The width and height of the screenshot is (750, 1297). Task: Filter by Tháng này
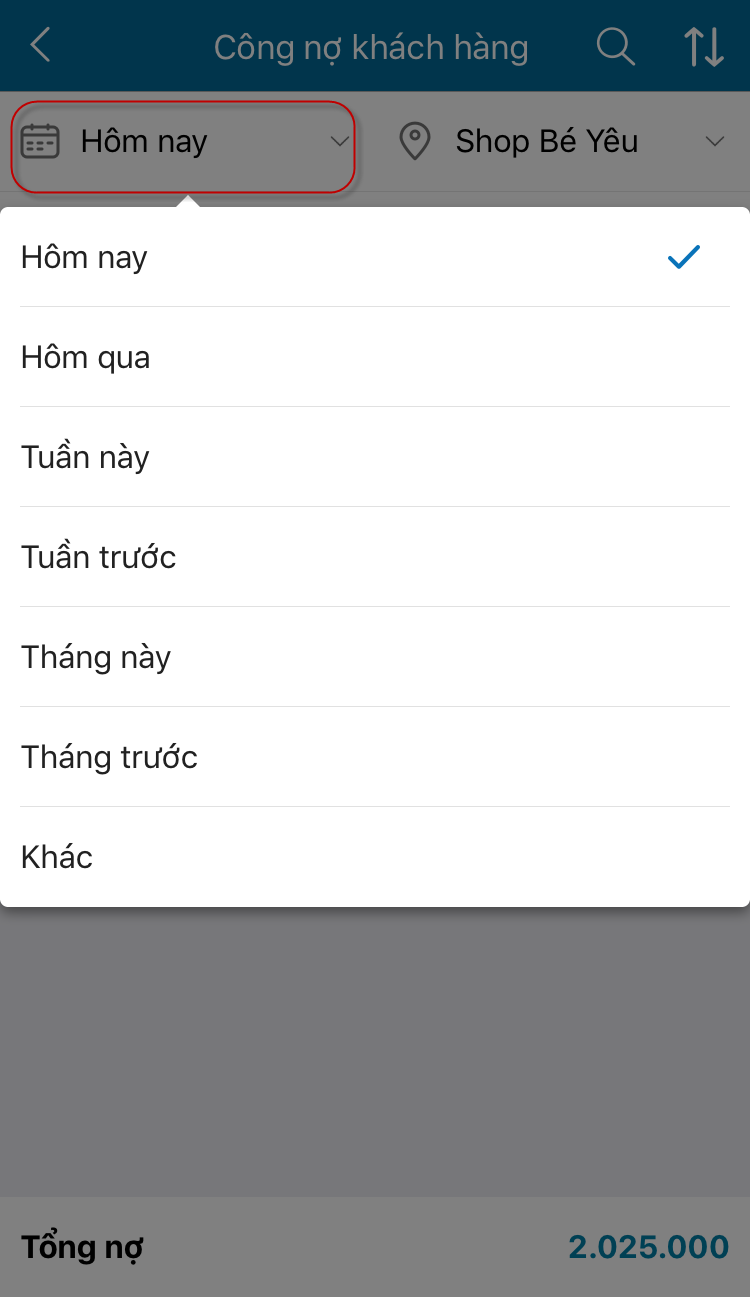[x=375, y=657]
